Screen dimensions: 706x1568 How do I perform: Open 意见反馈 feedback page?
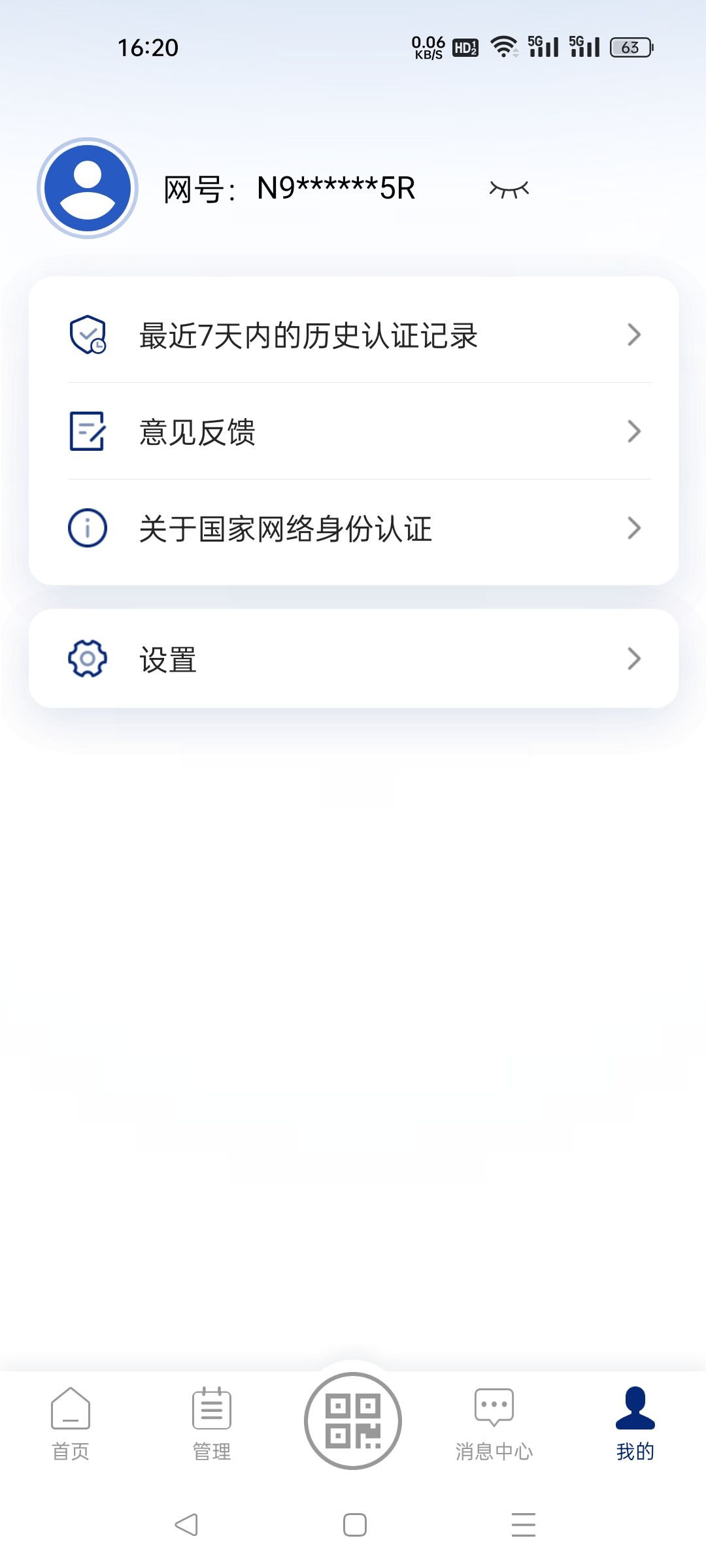coord(353,432)
